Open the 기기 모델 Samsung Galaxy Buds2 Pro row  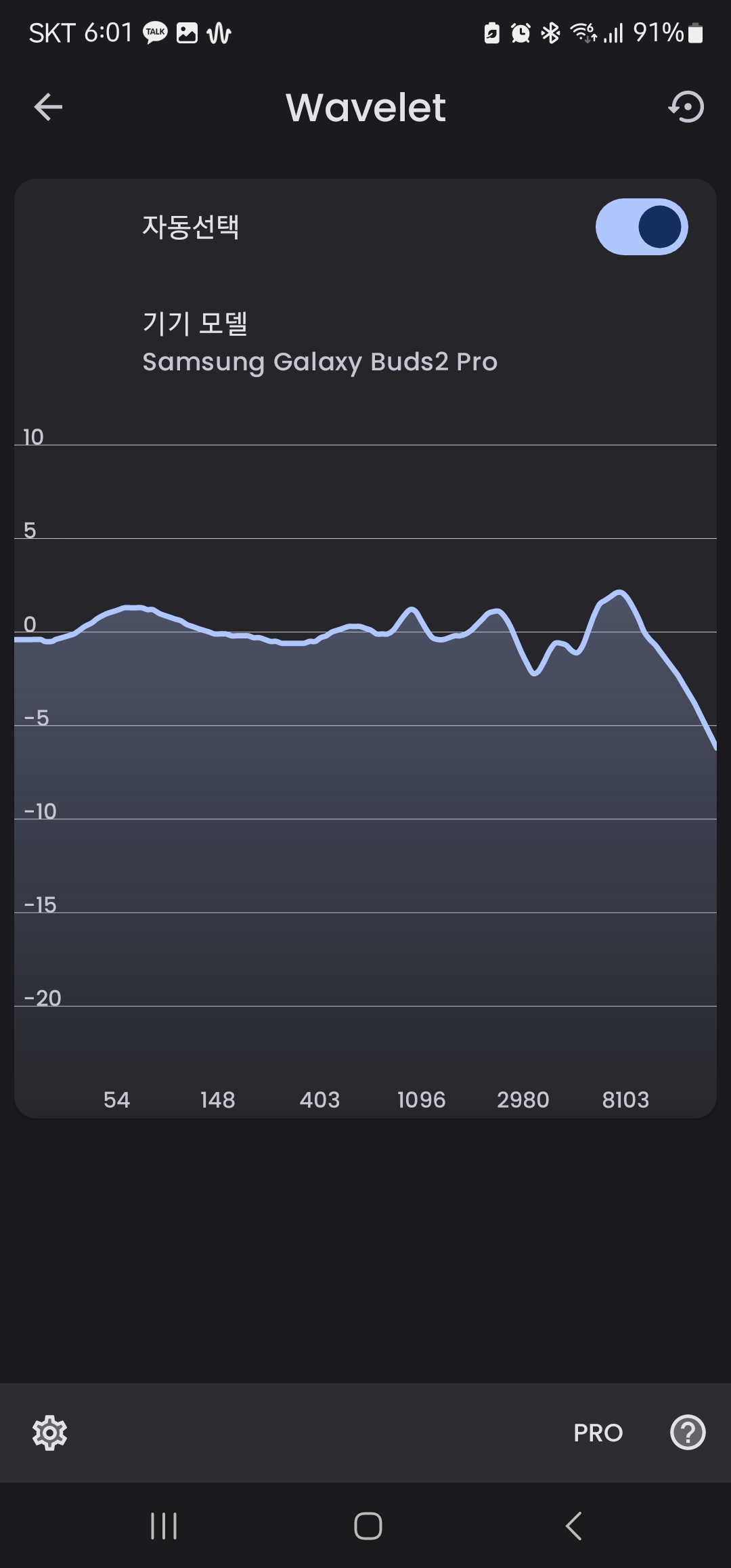coord(319,343)
